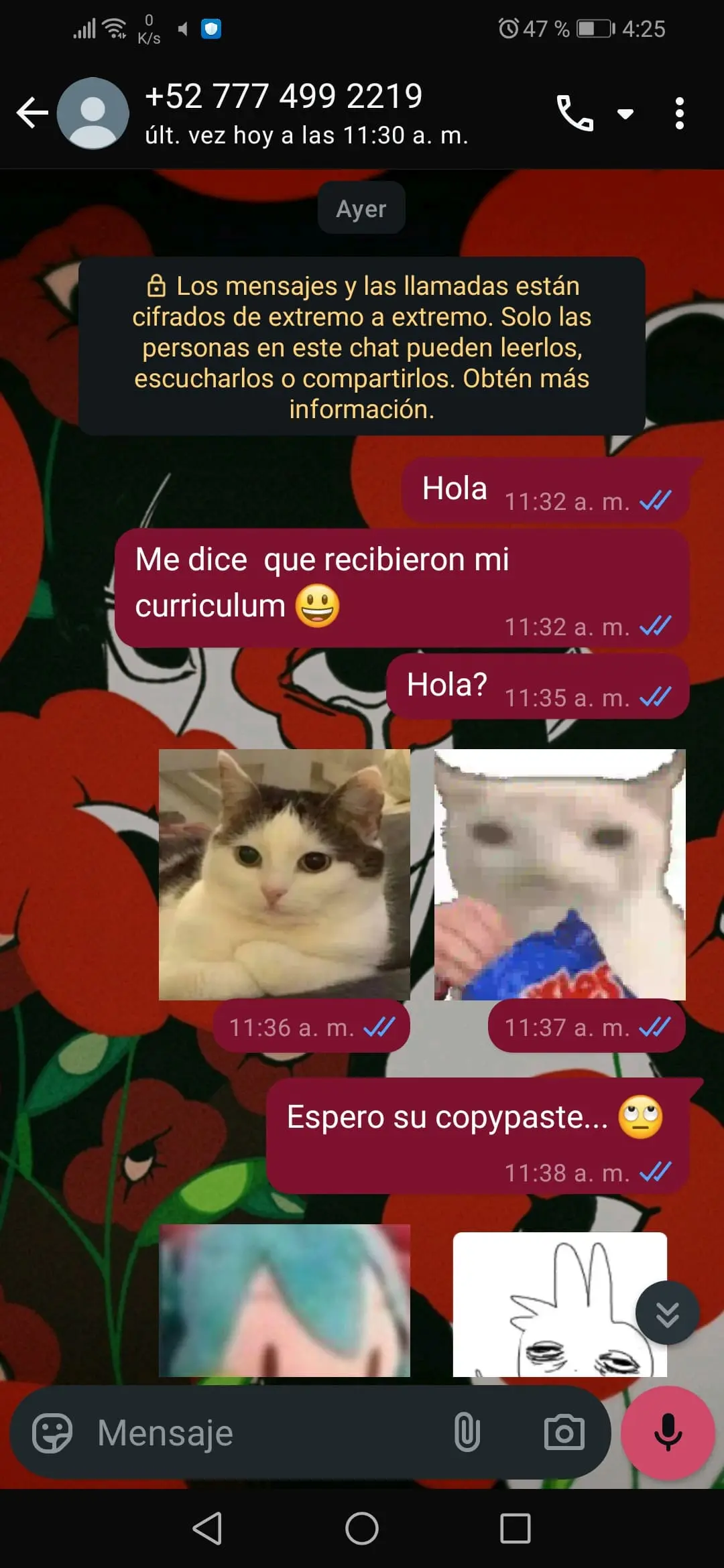
Task: Record a voice message with the microphone
Action: pyautogui.click(x=668, y=1433)
